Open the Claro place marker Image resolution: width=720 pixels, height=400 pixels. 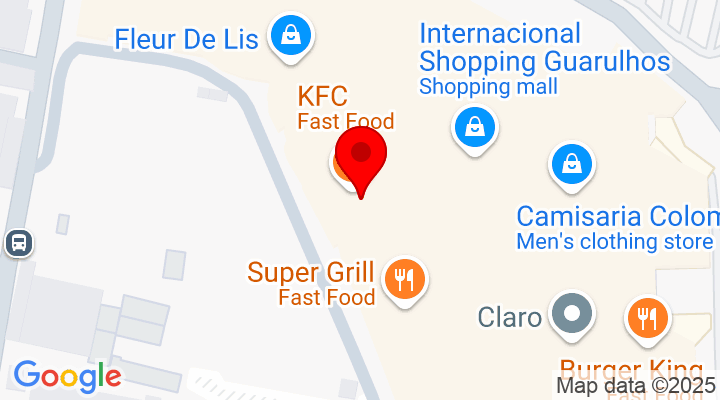coord(572,316)
